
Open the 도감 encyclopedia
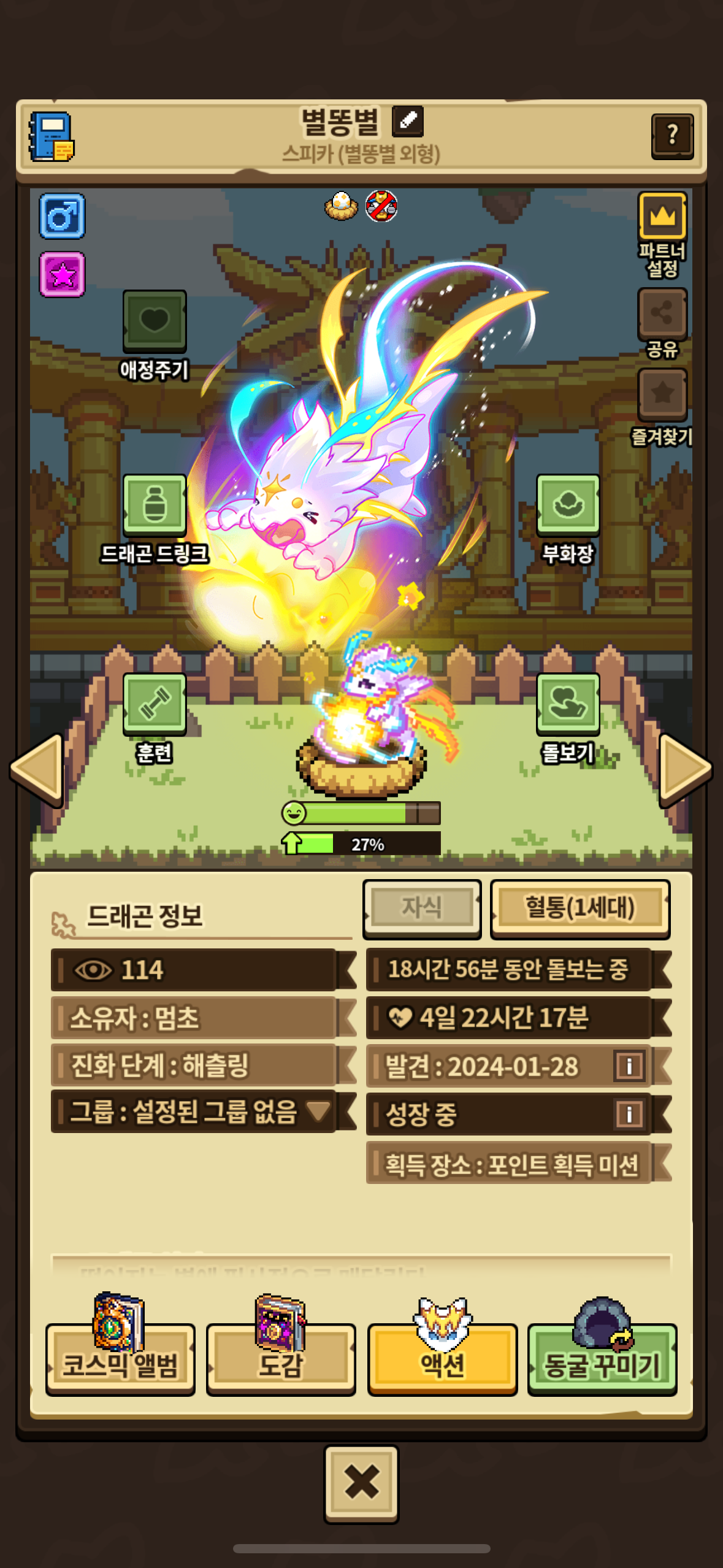pos(281,1359)
